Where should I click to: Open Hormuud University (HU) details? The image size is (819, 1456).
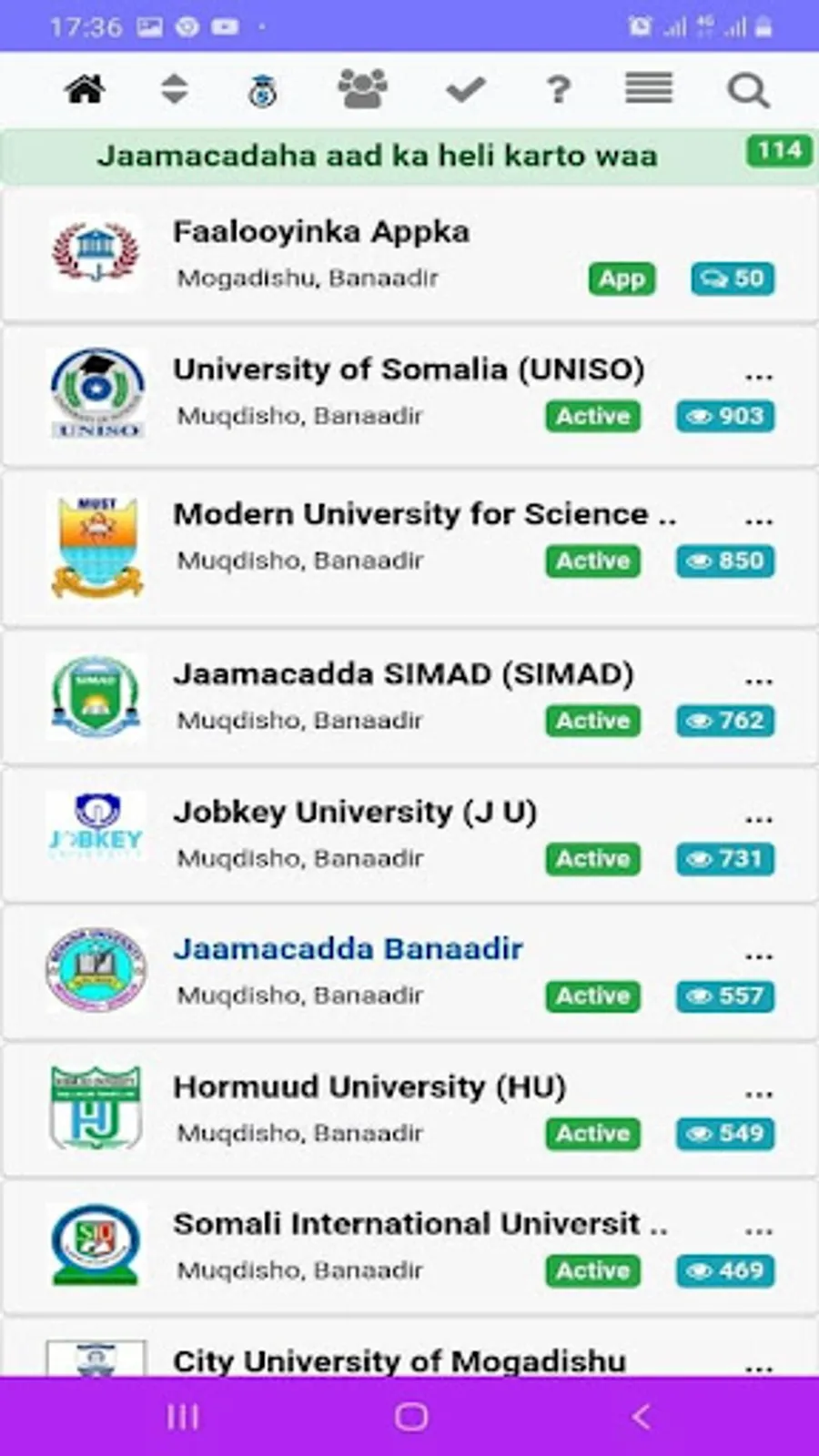coord(369,1087)
